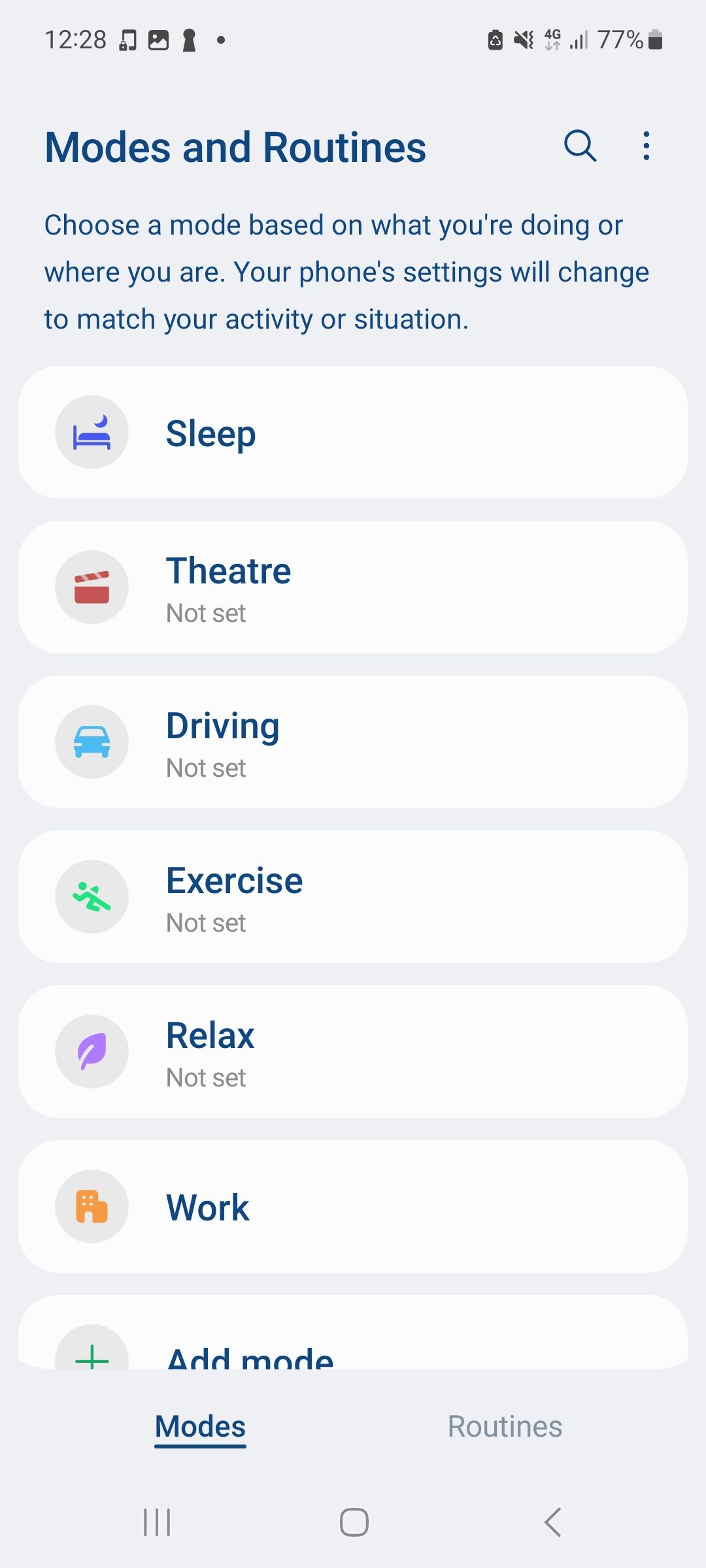Open the Sleep mode
The height and width of the screenshot is (1568, 706).
[353, 433]
